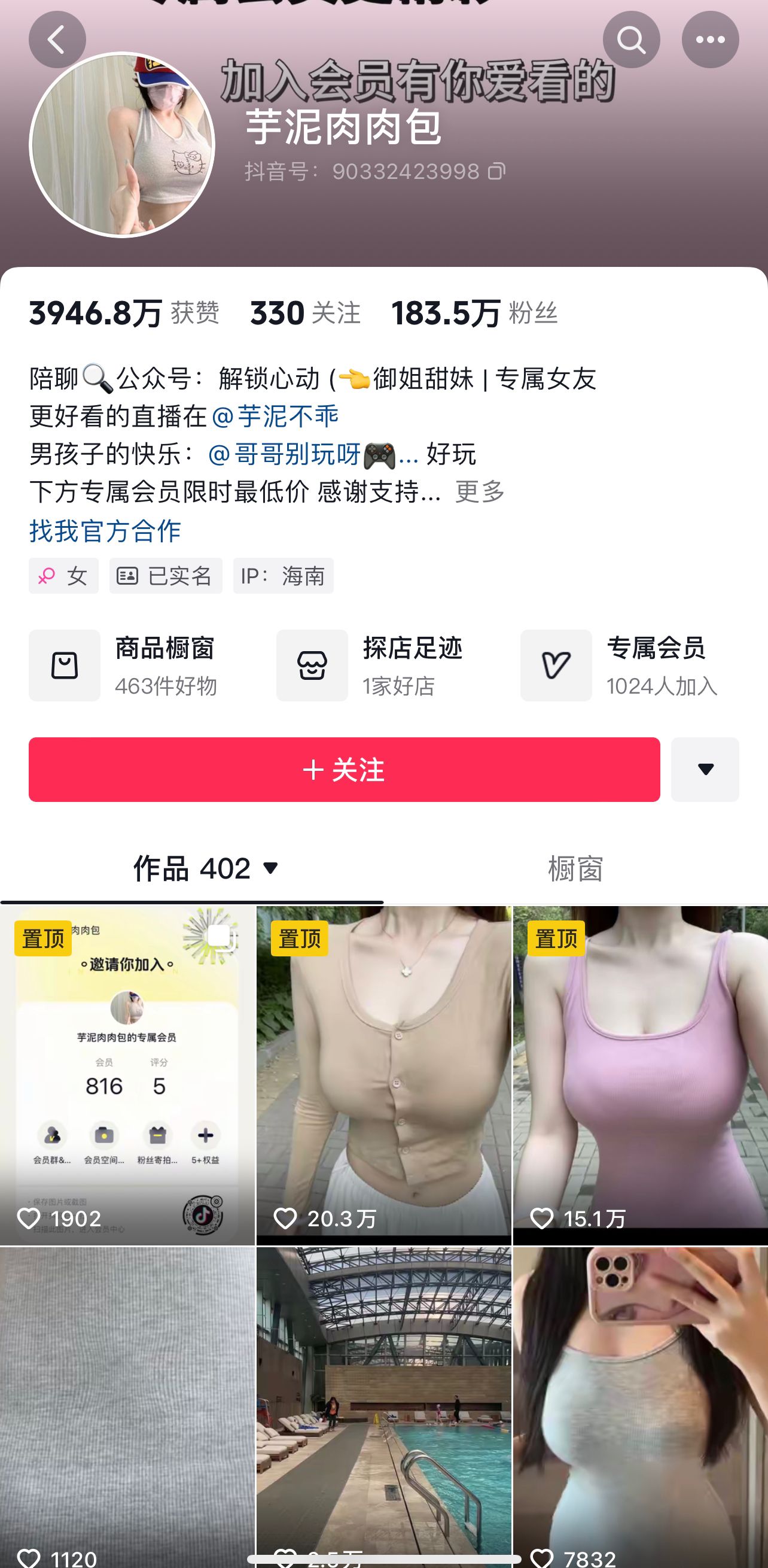Viewport: 768px width, 1568px height.
Task: Switch to the 橱窗 tab
Action: (x=575, y=868)
